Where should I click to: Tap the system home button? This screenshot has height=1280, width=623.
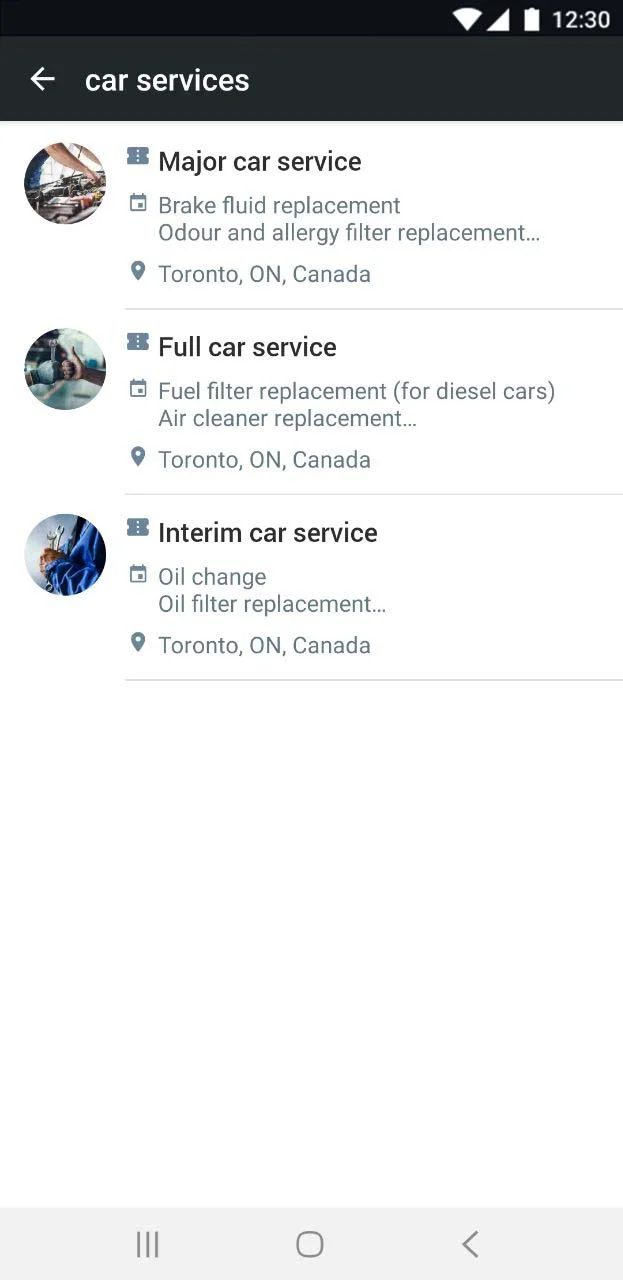click(310, 1244)
